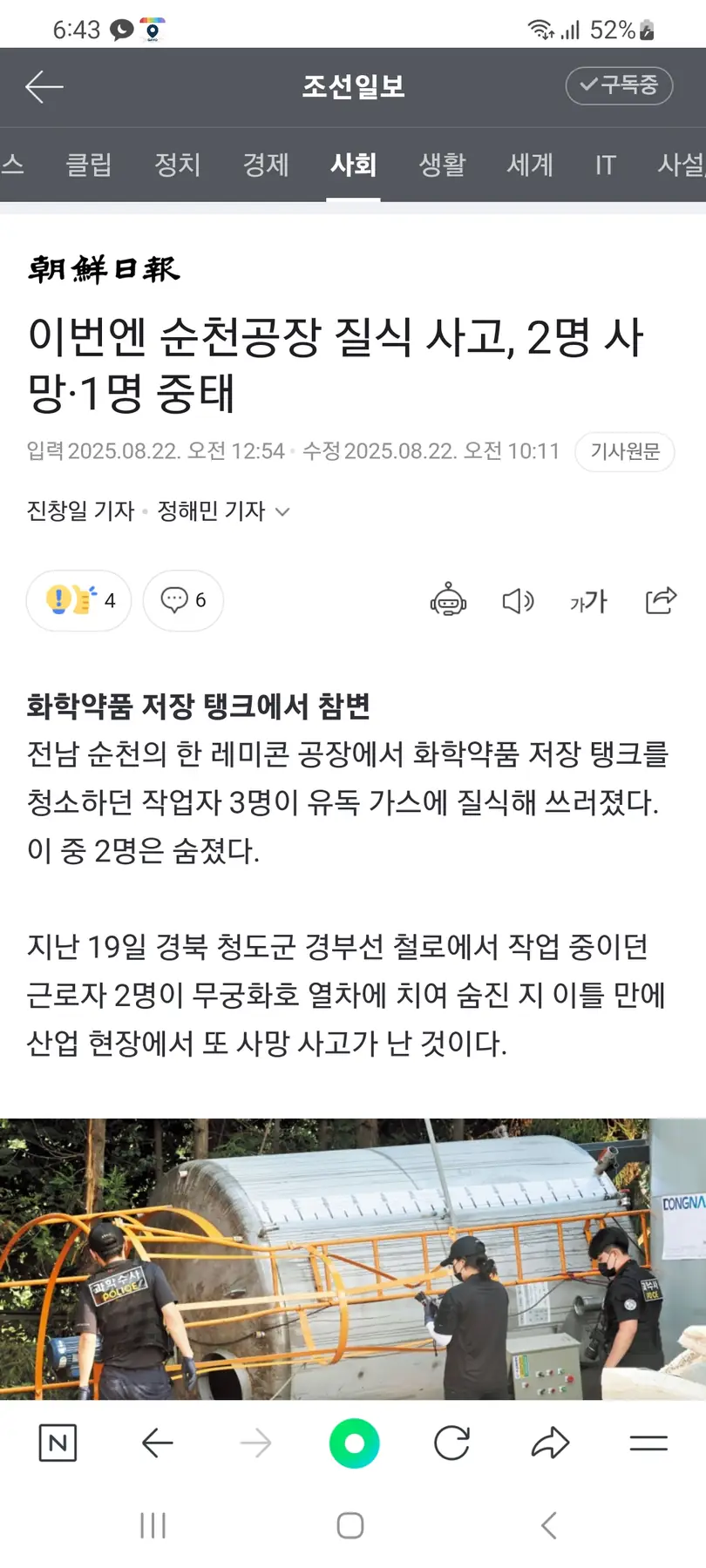706x1568 pixels.
Task: Change font size with 가가 icon
Action: click(588, 600)
